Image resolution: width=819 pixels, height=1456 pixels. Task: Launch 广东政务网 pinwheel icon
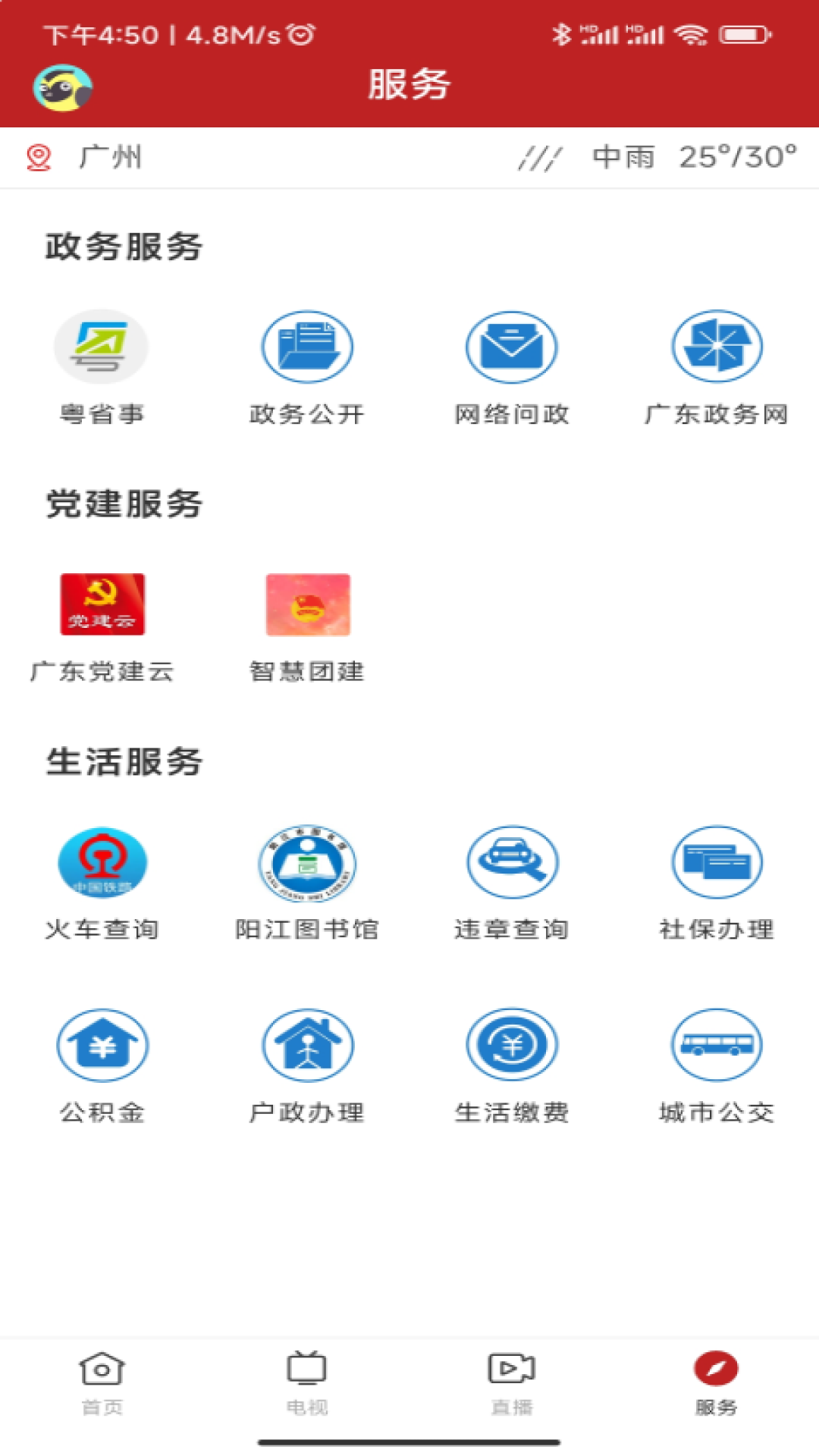click(x=717, y=347)
